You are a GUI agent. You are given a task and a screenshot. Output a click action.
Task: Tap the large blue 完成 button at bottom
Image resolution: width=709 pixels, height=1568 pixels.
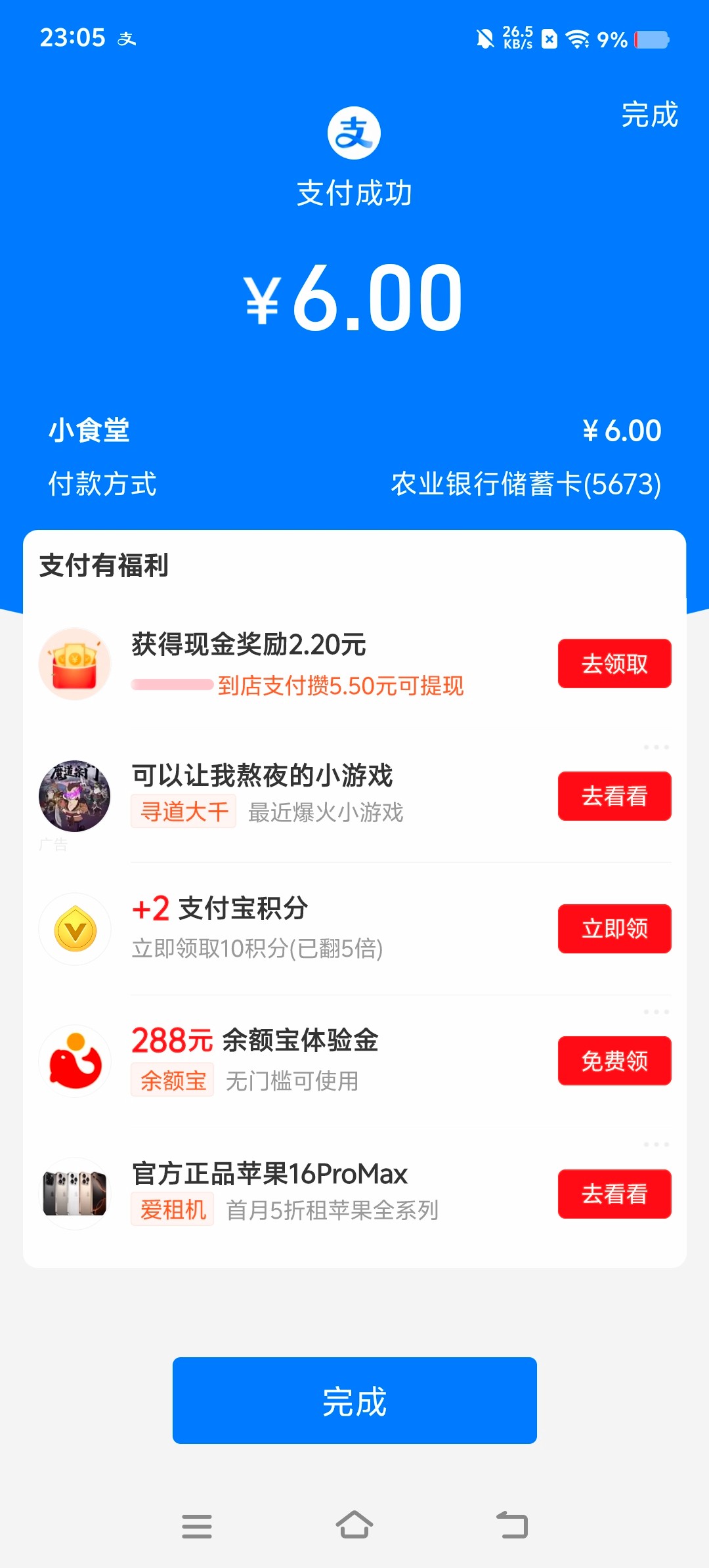pos(354,1401)
